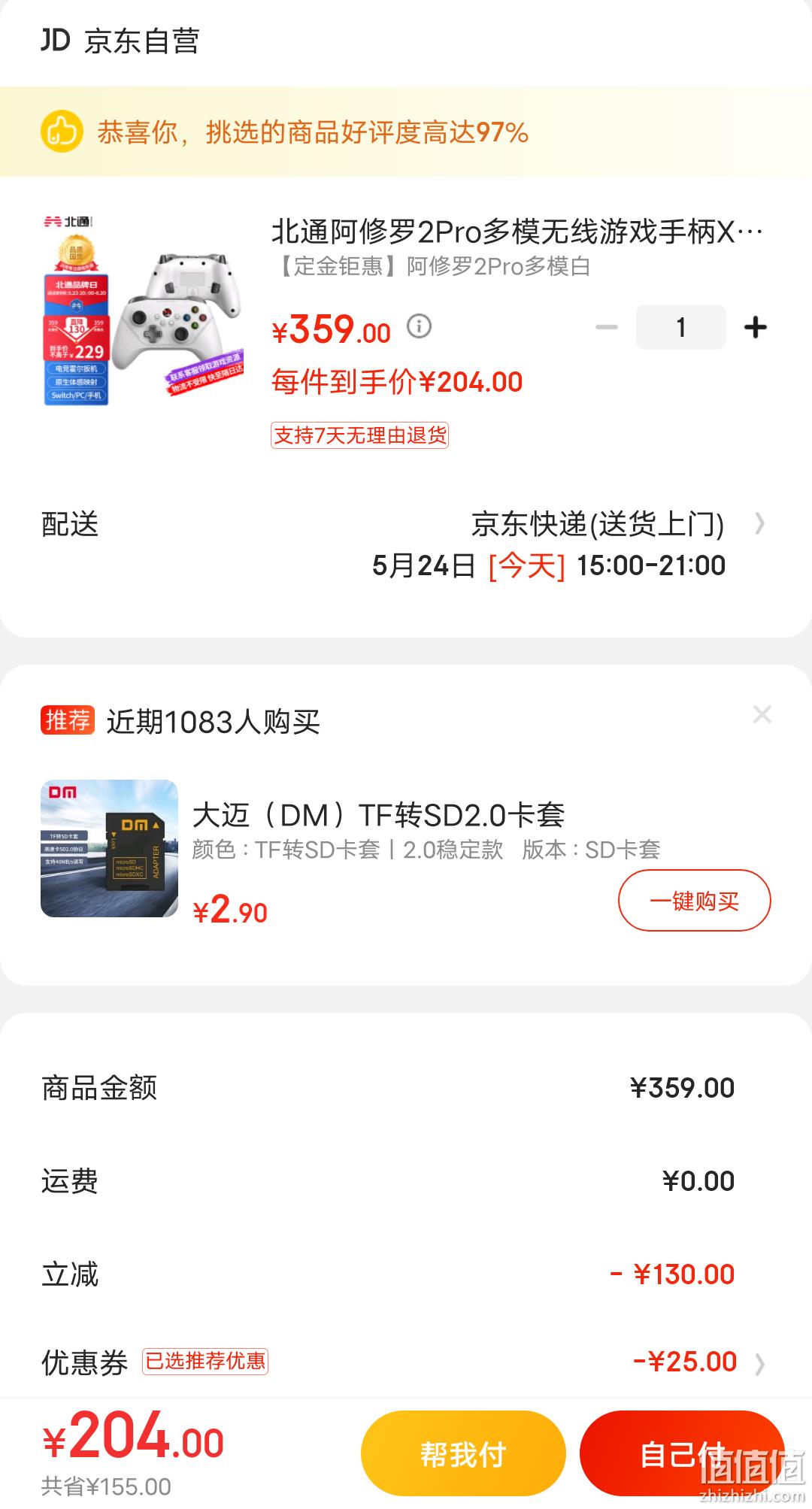Open the 配送 delivery options row

pos(406,544)
